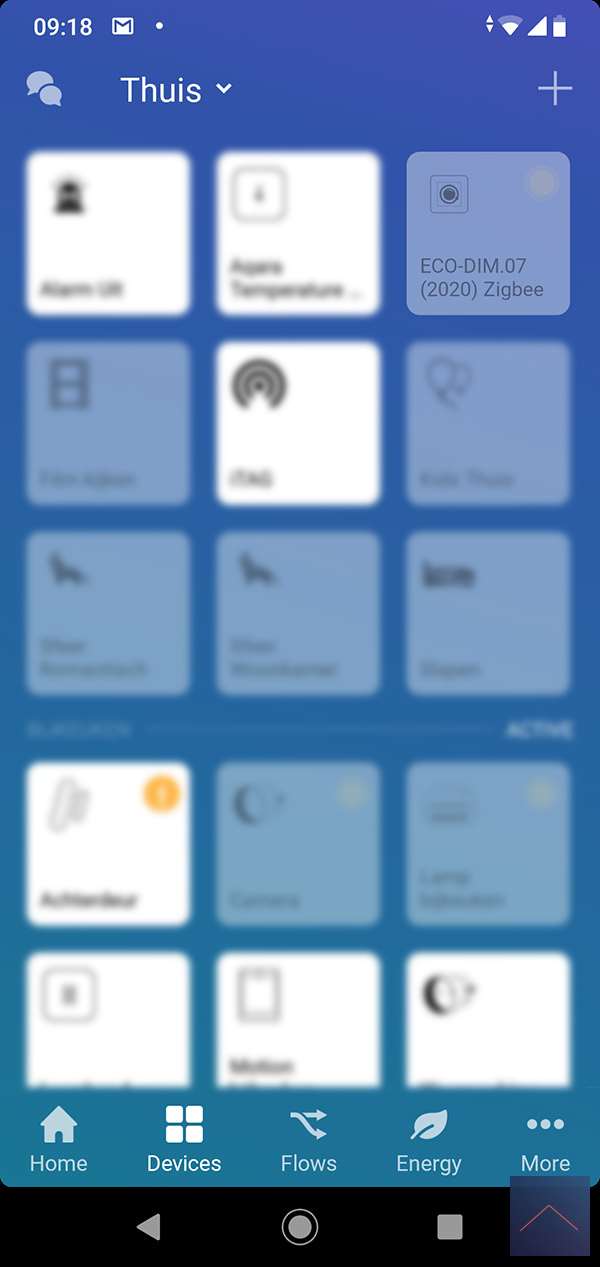600x1267 pixels.
Task: Toggle the ECO-DIM.07 (2020) Zigbee dimmer tile
Action: click(x=488, y=233)
